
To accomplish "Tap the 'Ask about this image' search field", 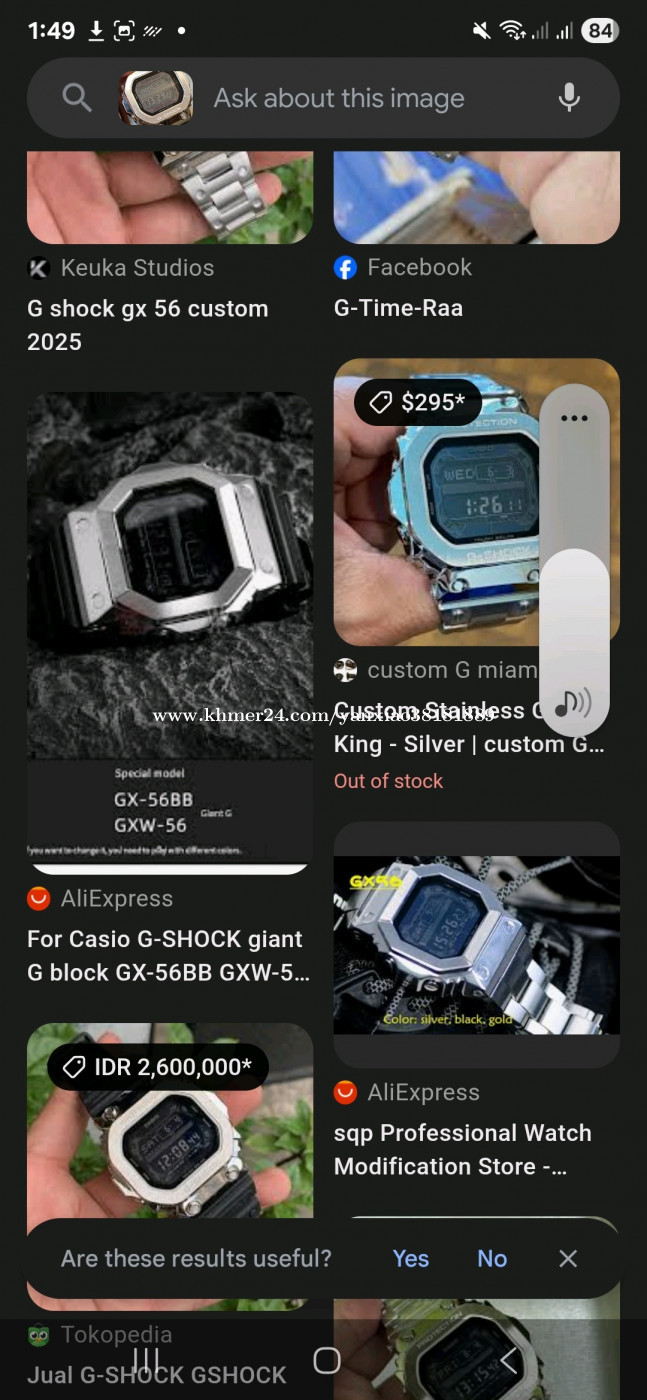I will pos(338,98).
